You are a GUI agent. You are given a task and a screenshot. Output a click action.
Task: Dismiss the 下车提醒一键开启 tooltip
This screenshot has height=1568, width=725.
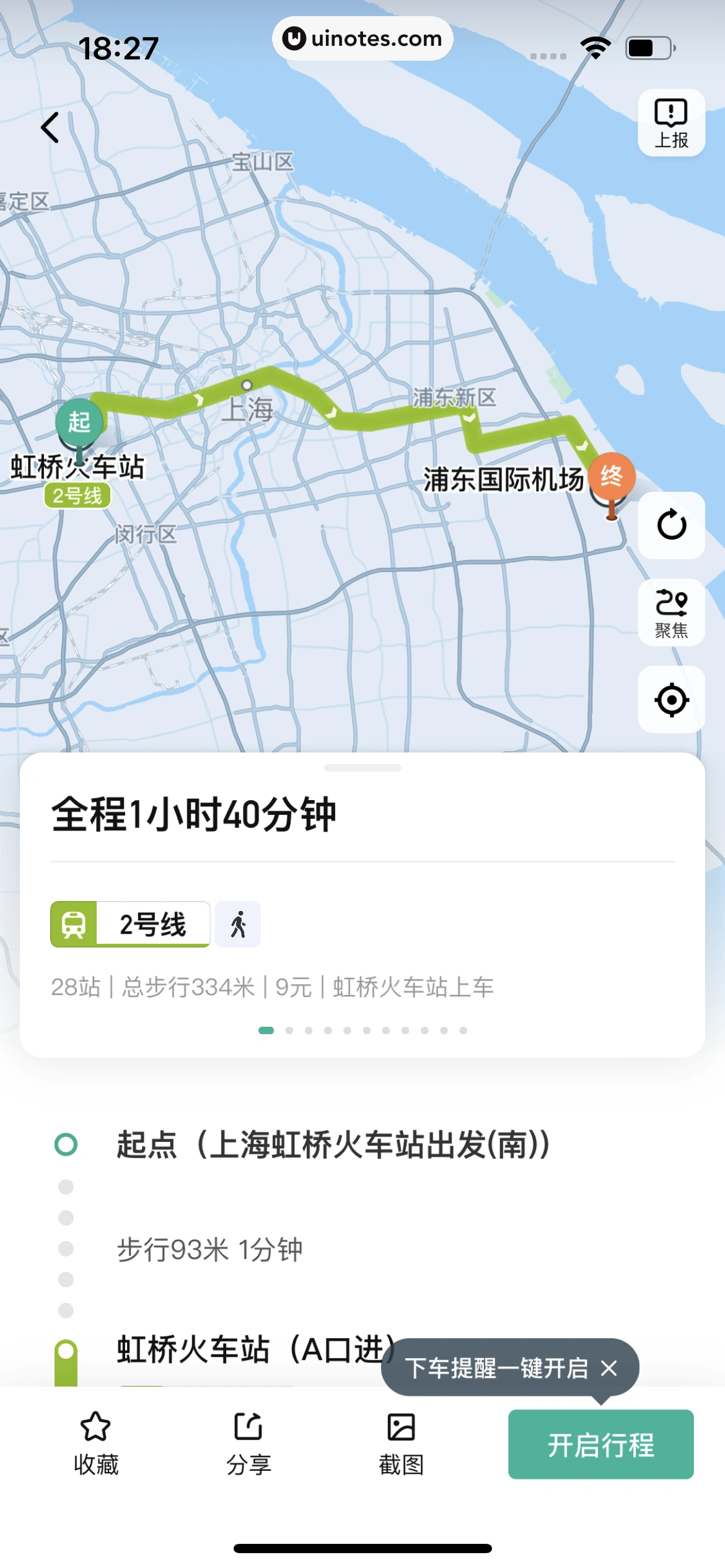click(609, 1368)
